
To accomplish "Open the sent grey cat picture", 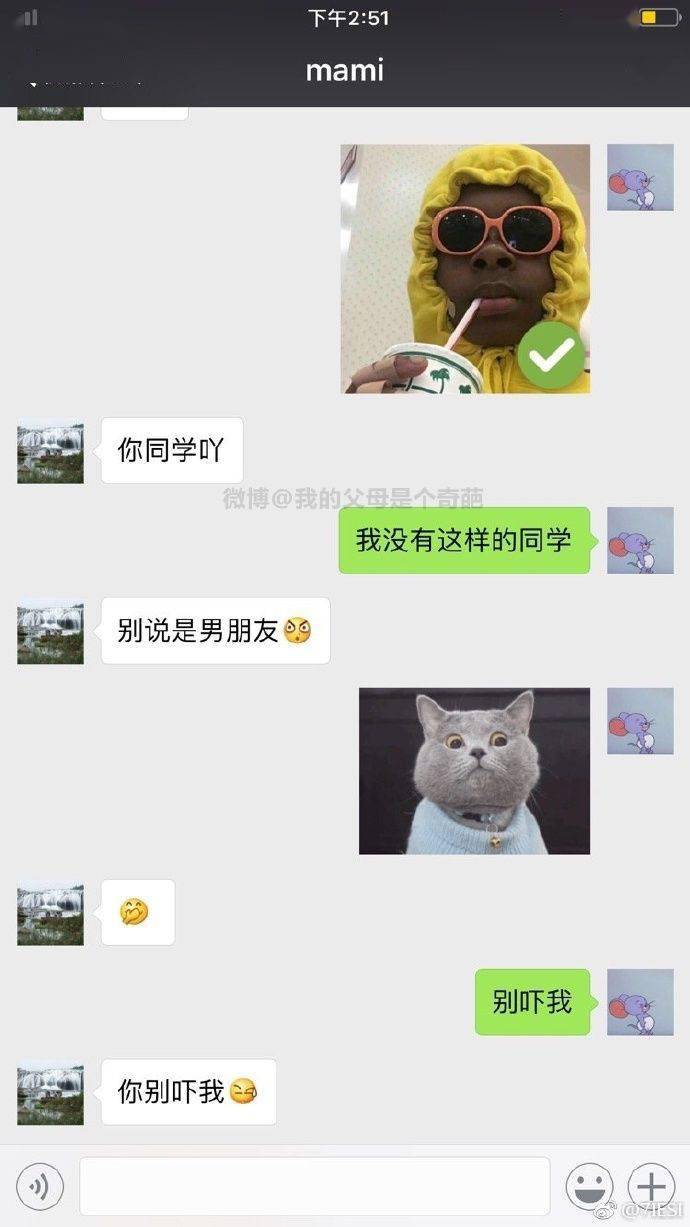I will 474,770.
